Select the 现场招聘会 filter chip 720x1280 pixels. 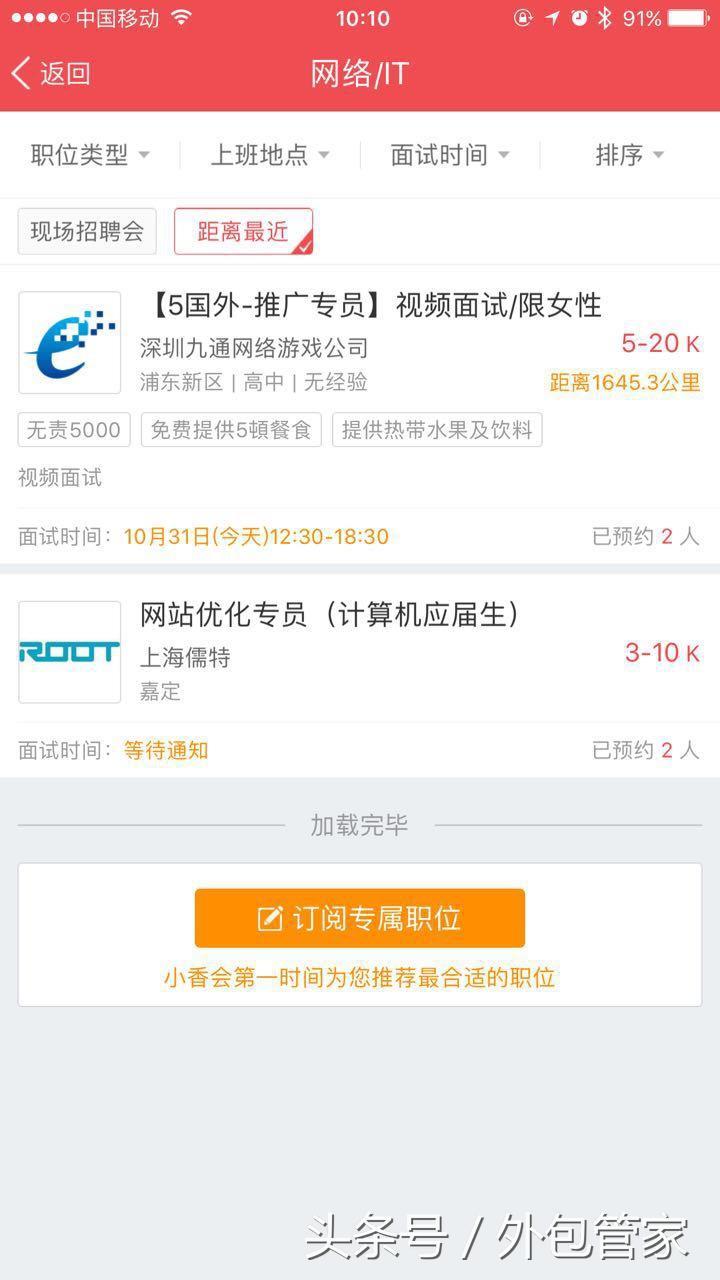pos(87,232)
